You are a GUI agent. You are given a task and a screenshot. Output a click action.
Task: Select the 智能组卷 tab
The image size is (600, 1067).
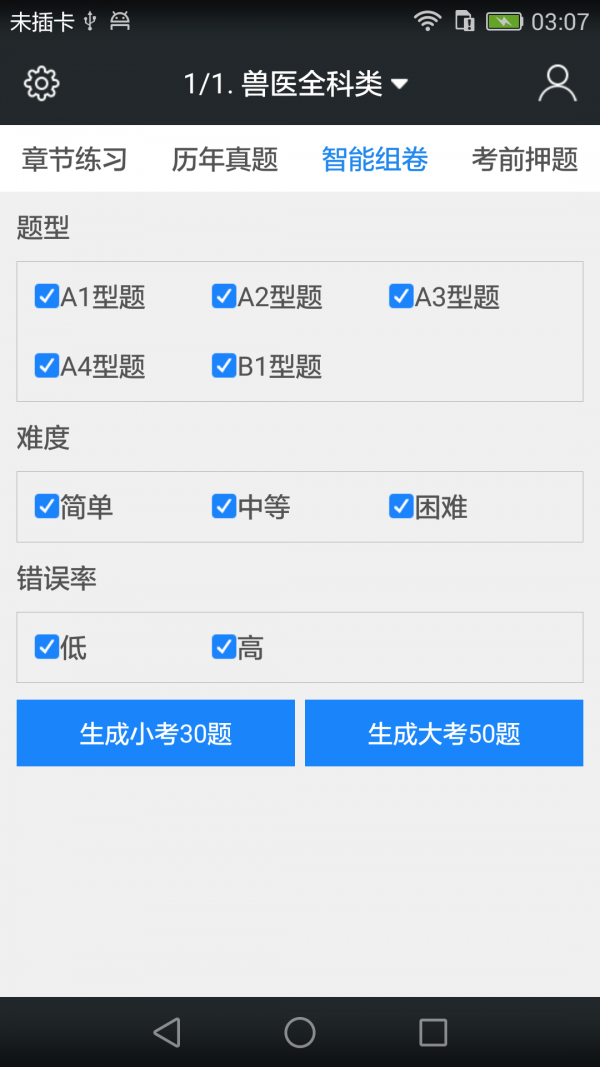tap(375, 159)
